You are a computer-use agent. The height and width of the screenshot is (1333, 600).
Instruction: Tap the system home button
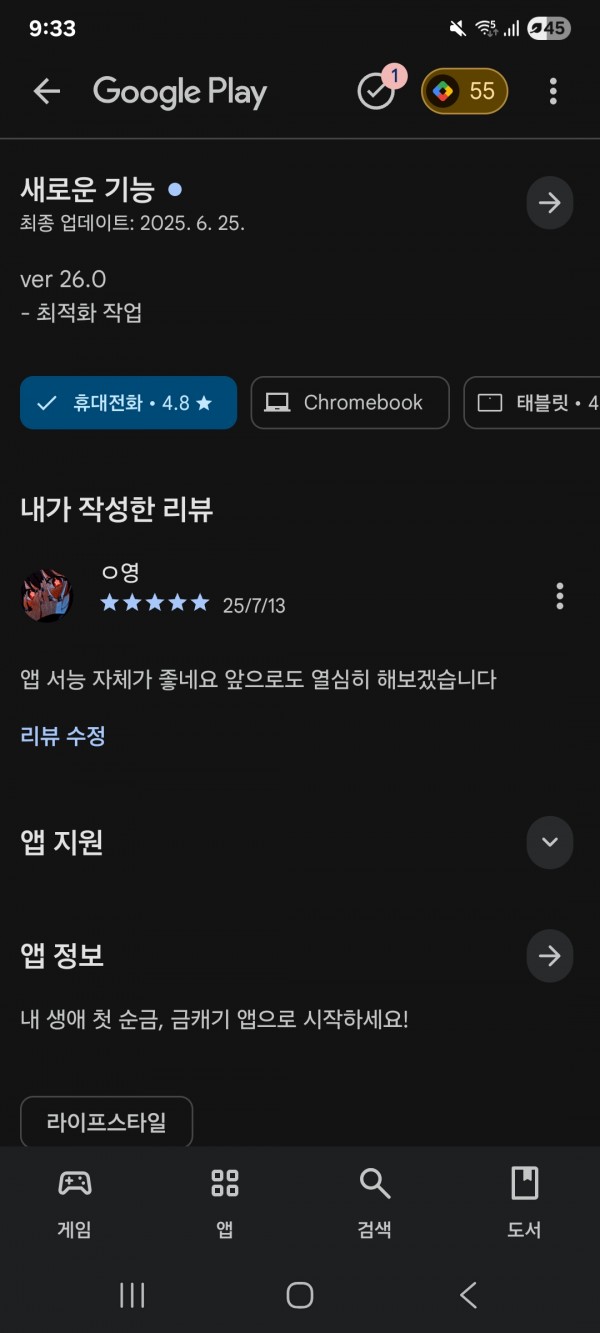(300, 1295)
